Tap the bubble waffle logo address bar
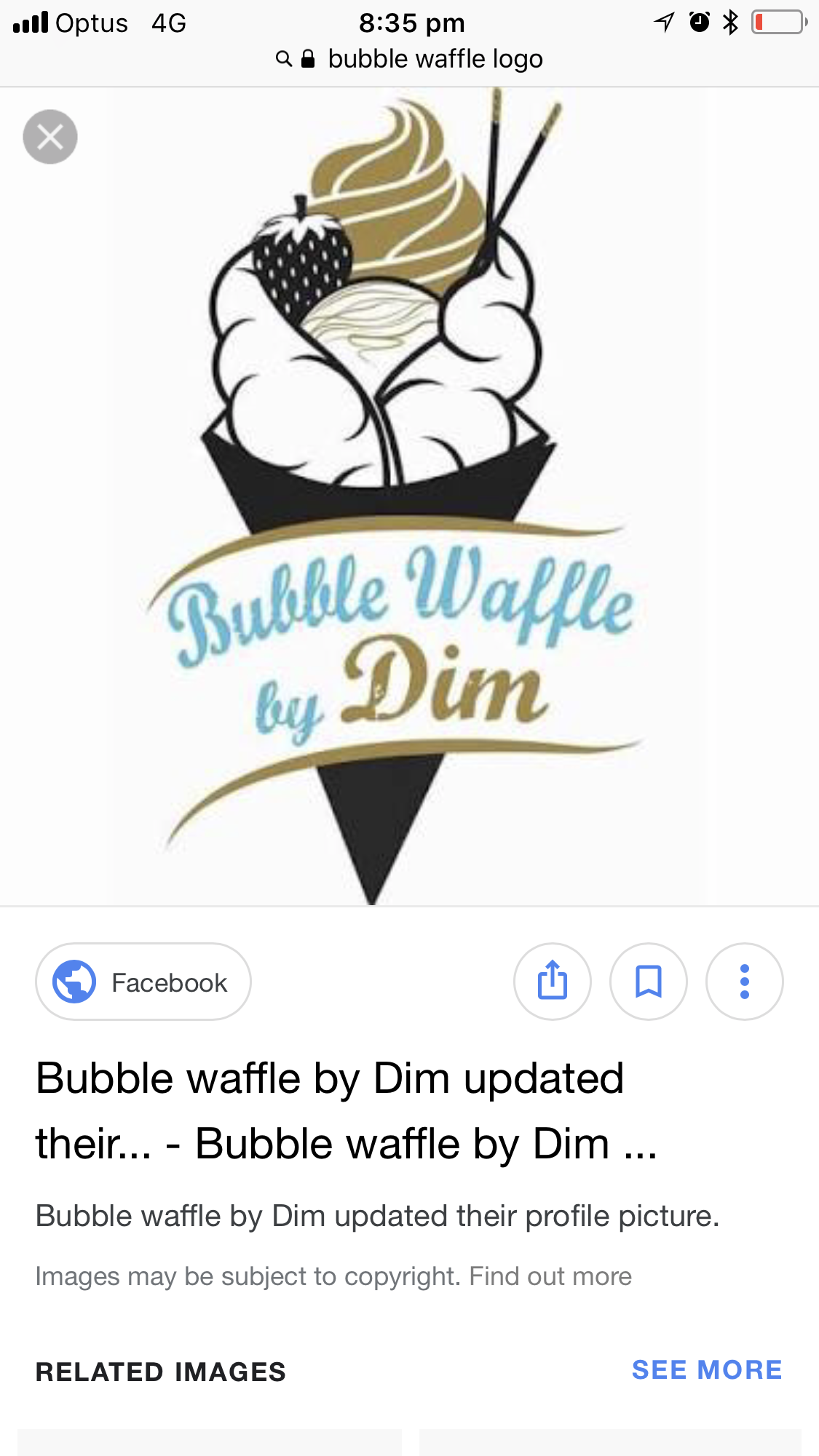Screen dimensions: 819x1456 410,59
